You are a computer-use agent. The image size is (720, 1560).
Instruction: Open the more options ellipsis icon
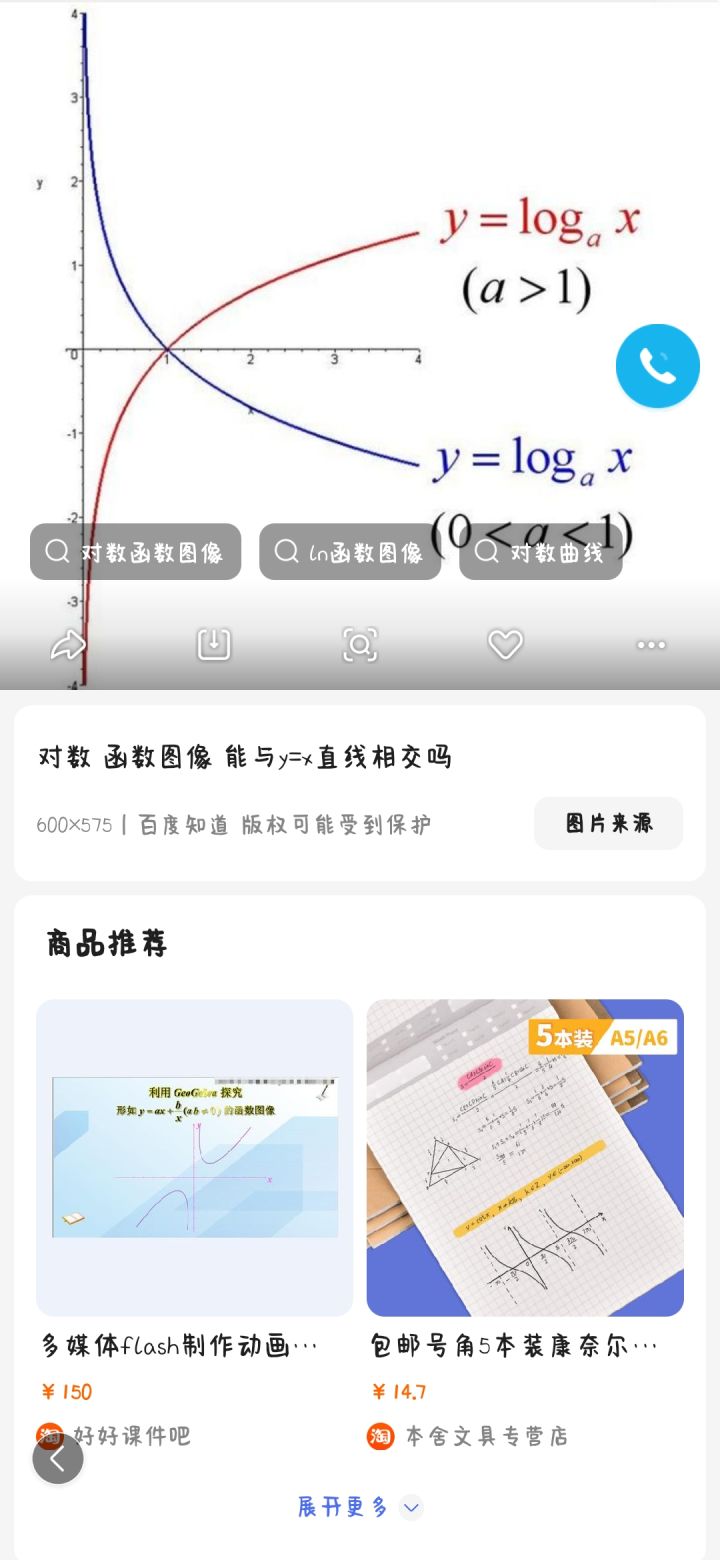coord(651,645)
